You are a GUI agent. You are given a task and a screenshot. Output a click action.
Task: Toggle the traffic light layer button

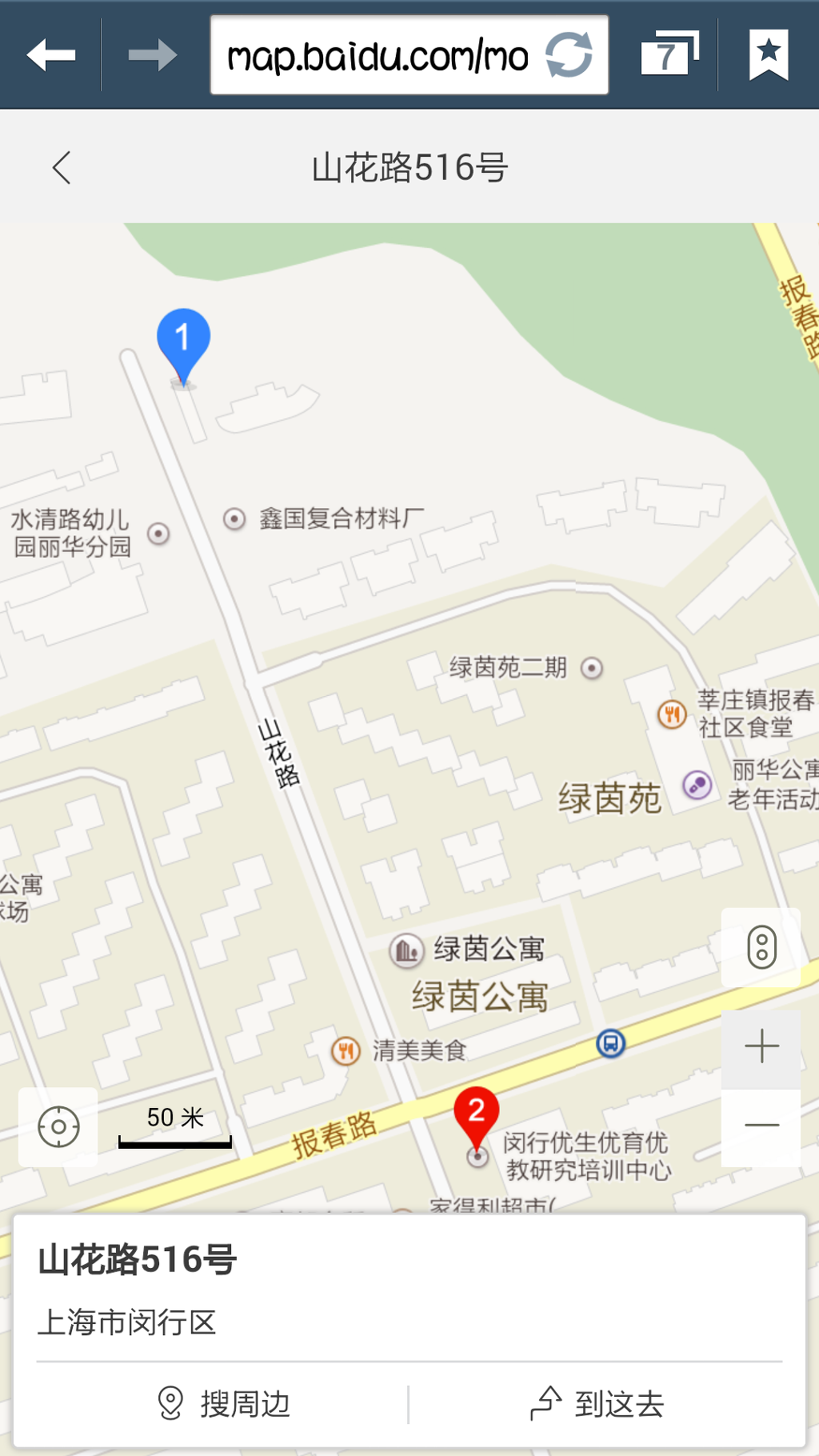click(x=761, y=947)
